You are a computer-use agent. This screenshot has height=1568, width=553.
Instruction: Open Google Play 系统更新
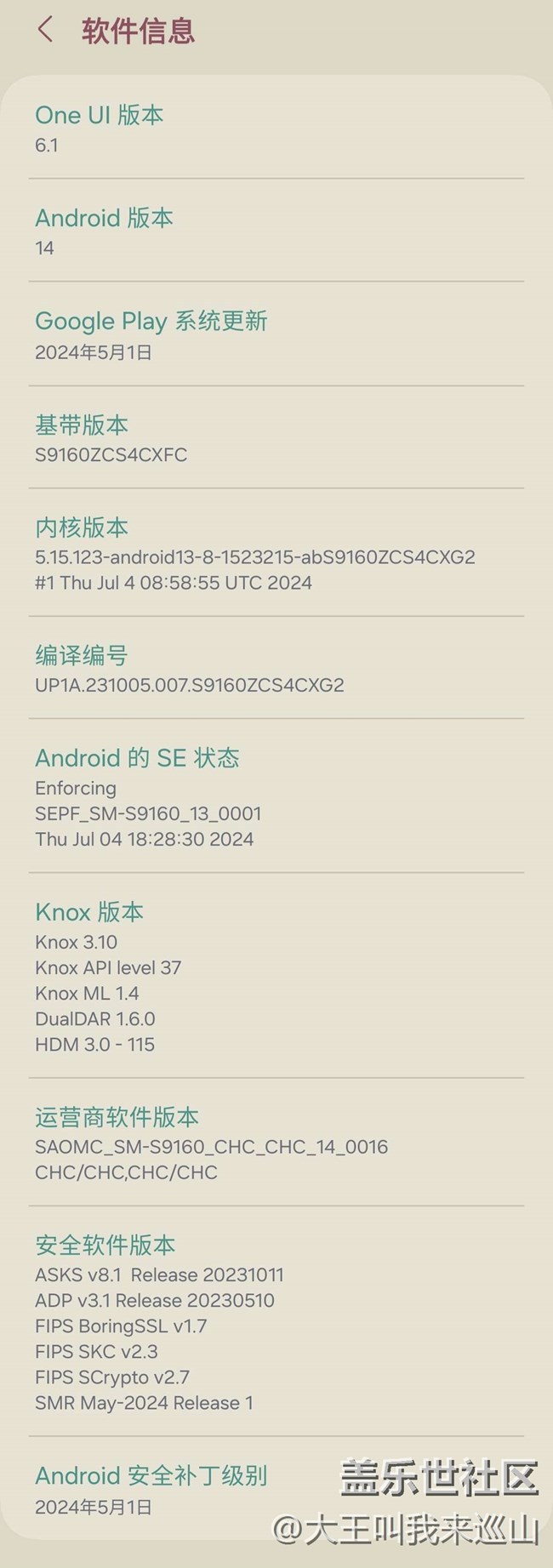click(x=276, y=334)
